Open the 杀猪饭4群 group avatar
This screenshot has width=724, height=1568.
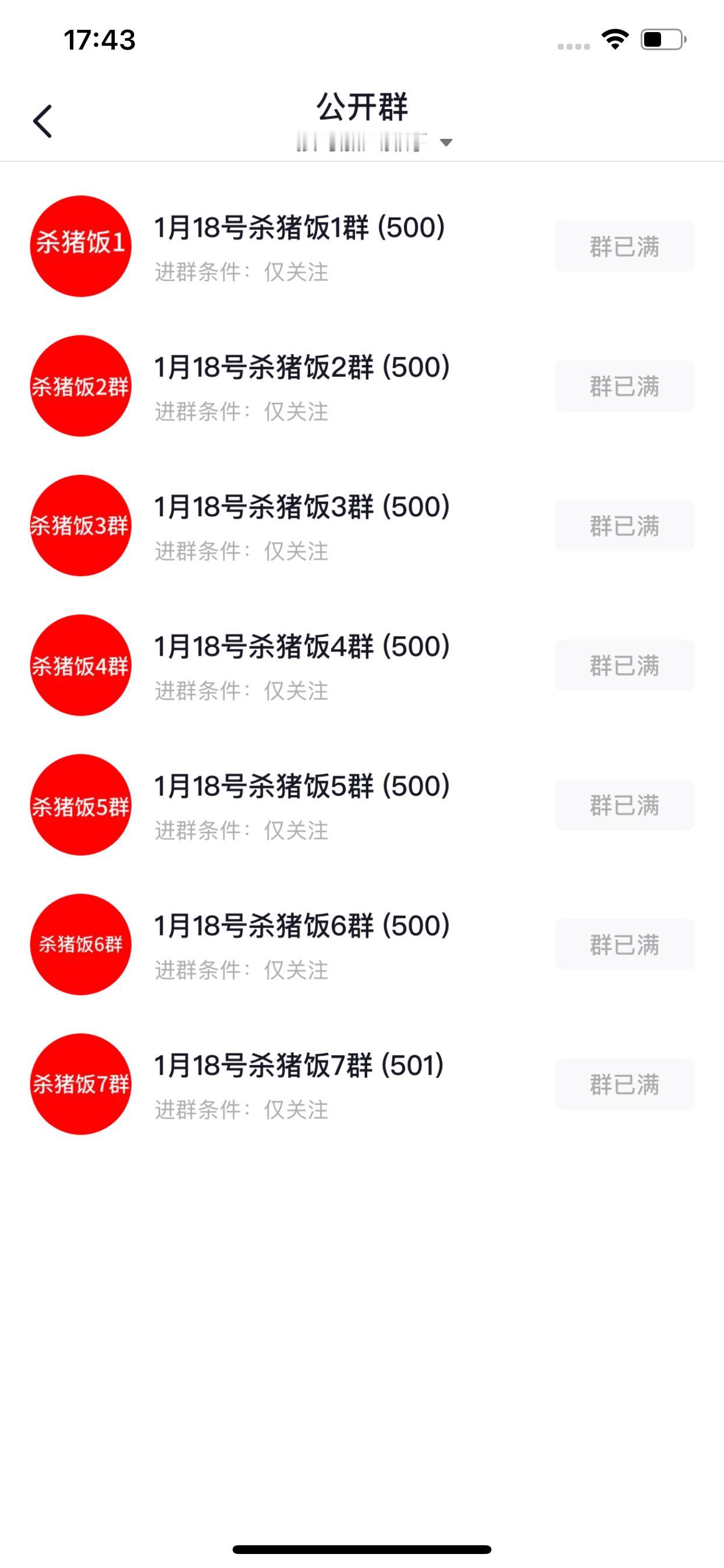81,666
